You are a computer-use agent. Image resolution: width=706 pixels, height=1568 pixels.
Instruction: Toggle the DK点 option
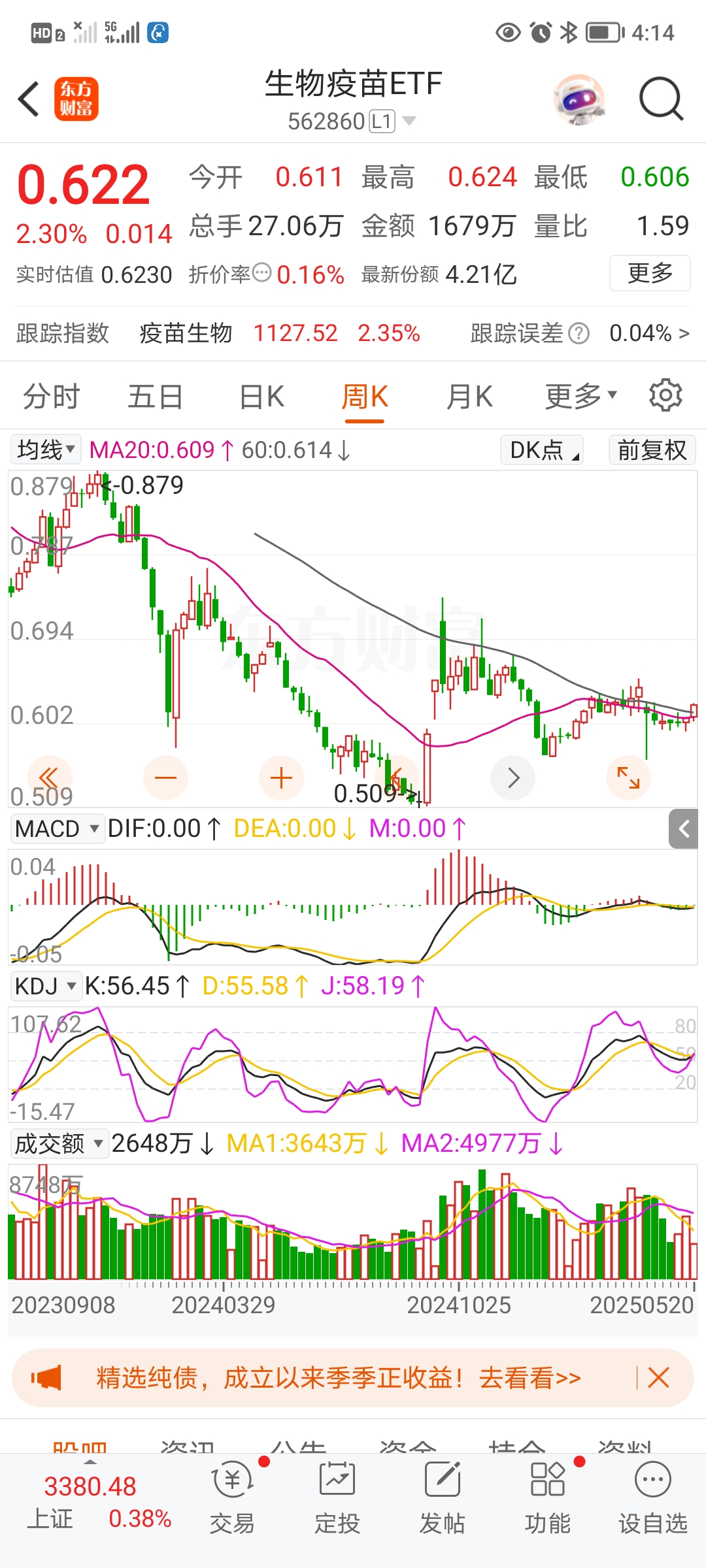pos(542,450)
